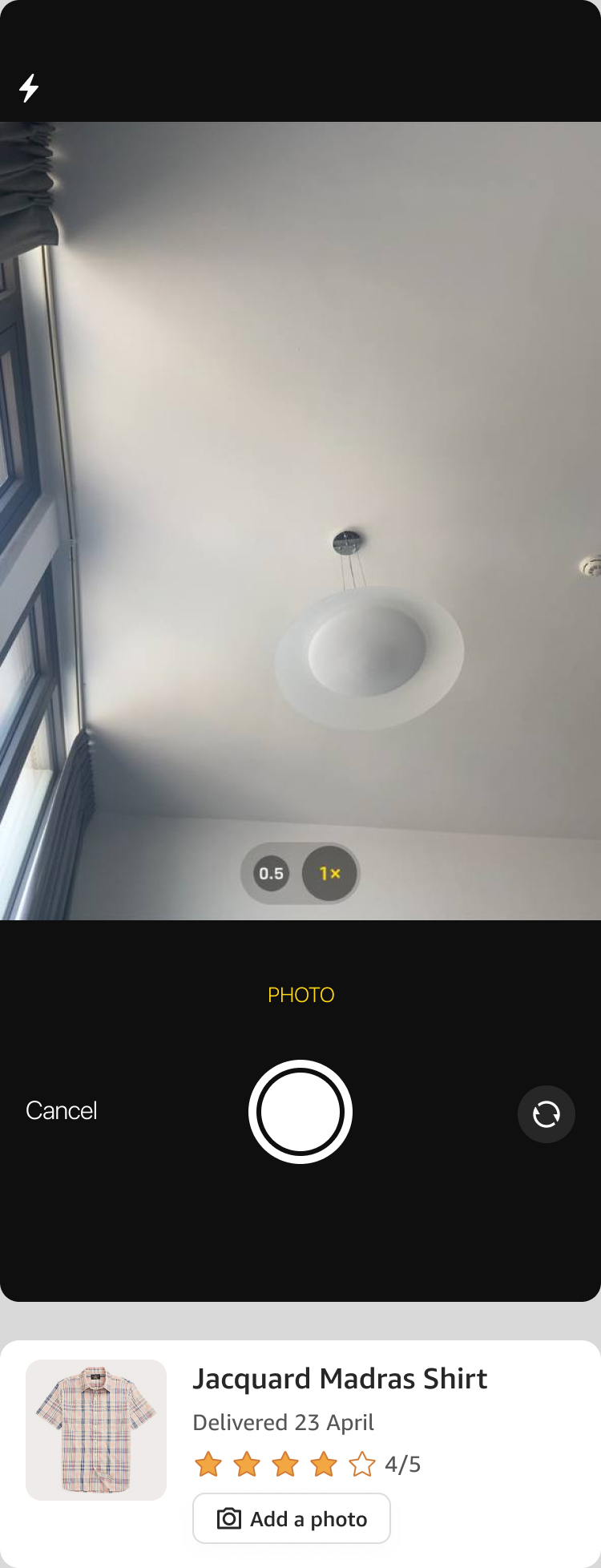The image size is (601, 1568).
Task: Cancel the camera capture
Action: pyautogui.click(x=62, y=1110)
